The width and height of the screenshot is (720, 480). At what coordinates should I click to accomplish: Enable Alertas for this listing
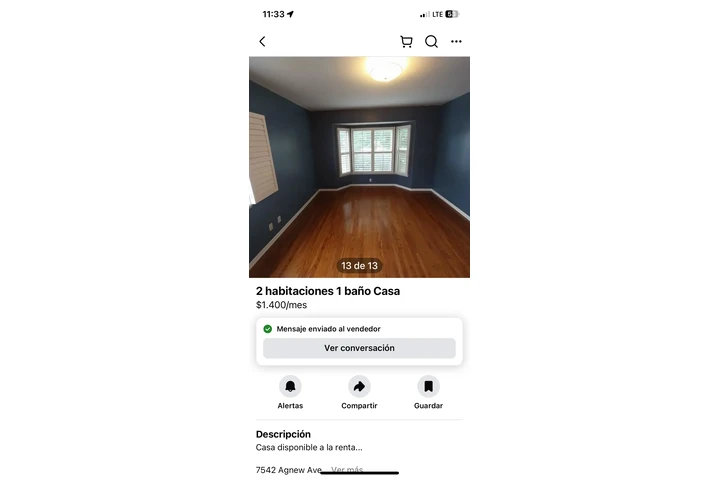point(290,387)
